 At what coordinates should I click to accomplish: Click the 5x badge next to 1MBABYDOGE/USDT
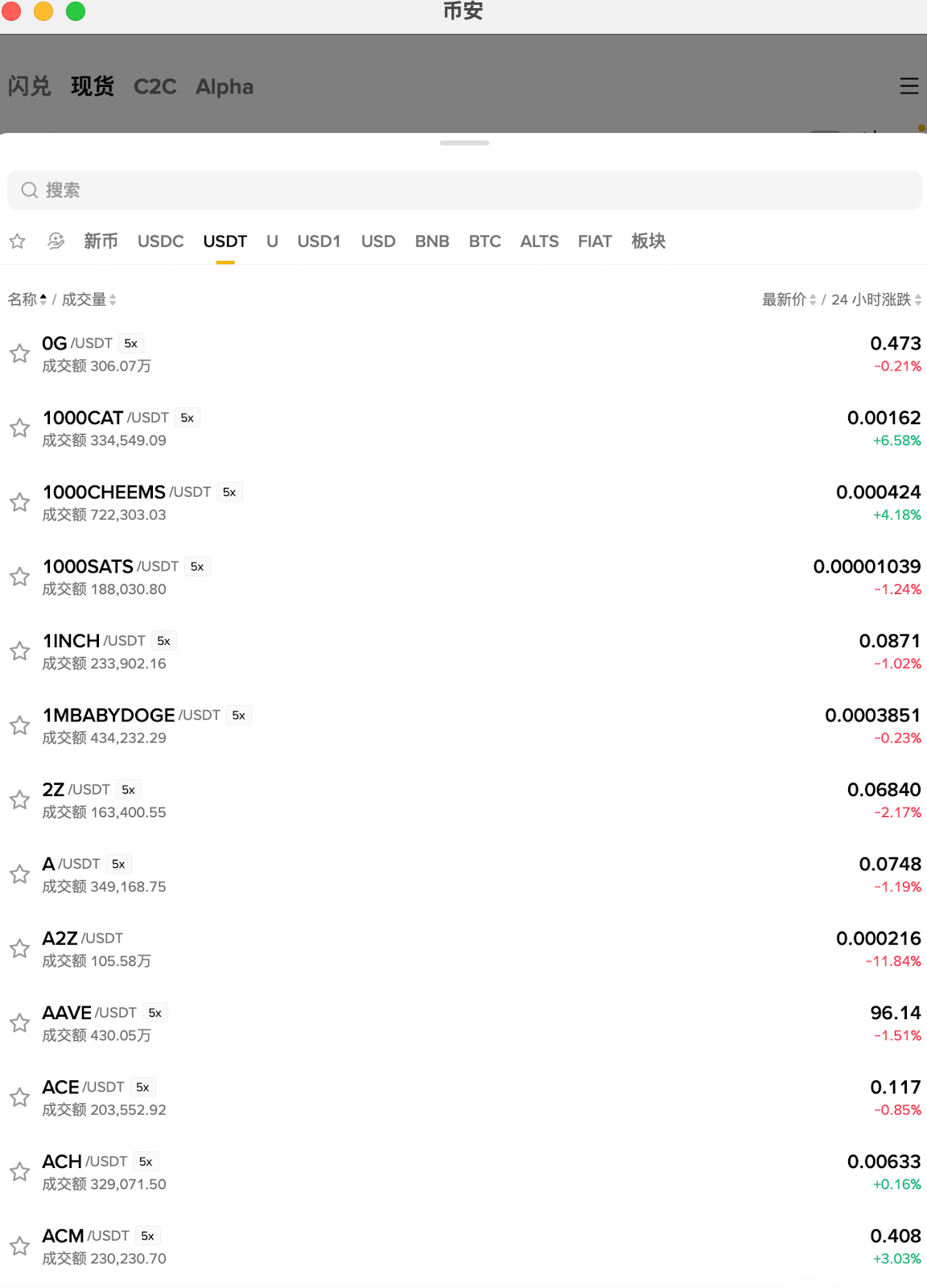click(239, 715)
